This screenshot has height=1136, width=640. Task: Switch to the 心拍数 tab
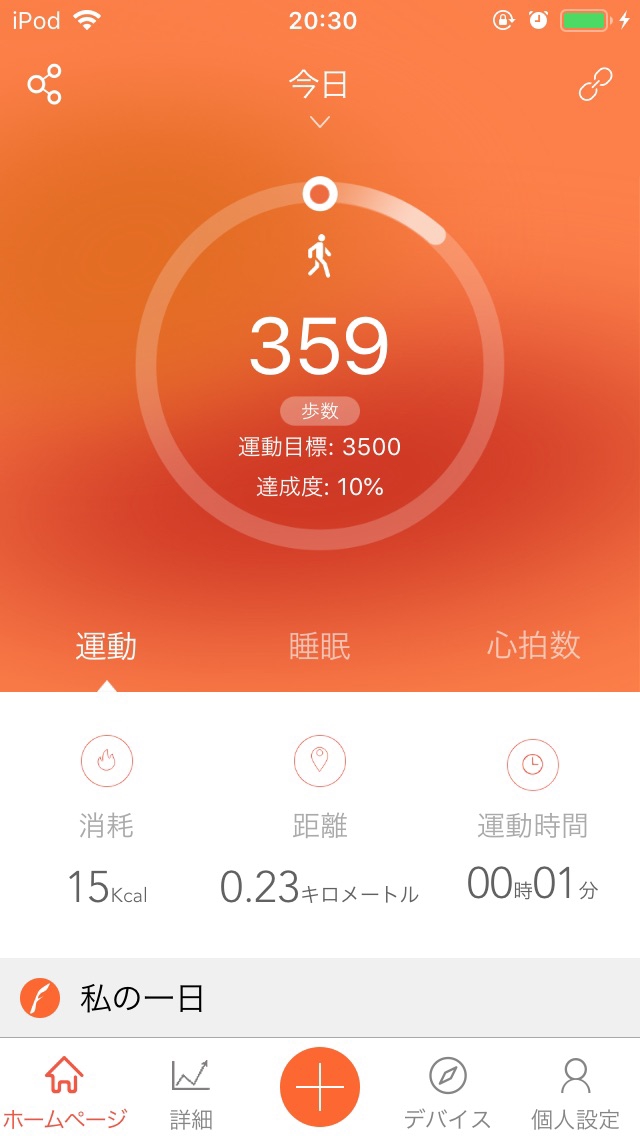(x=533, y=645)
